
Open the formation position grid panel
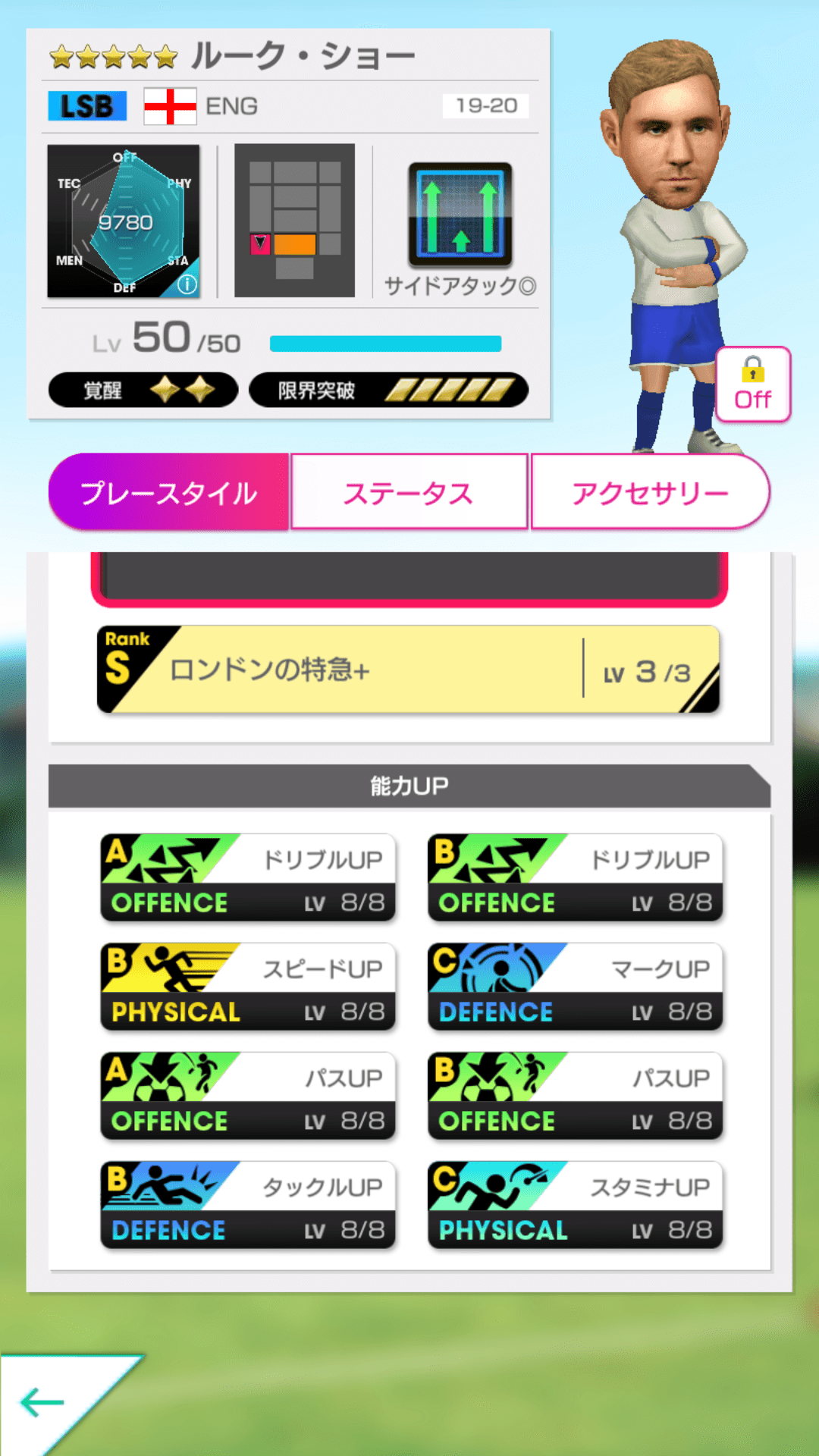(294, 220)
